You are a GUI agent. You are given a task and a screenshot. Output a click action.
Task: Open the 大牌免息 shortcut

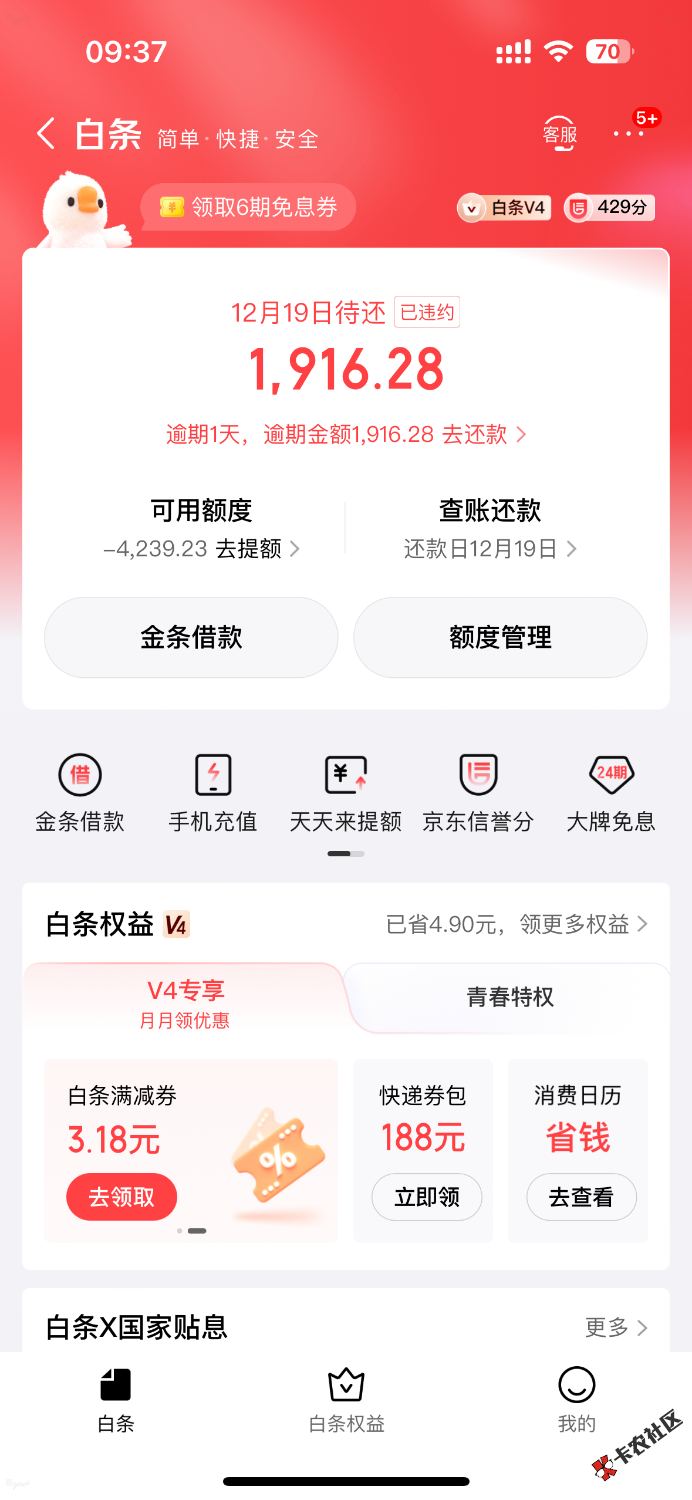click(611, 794)
